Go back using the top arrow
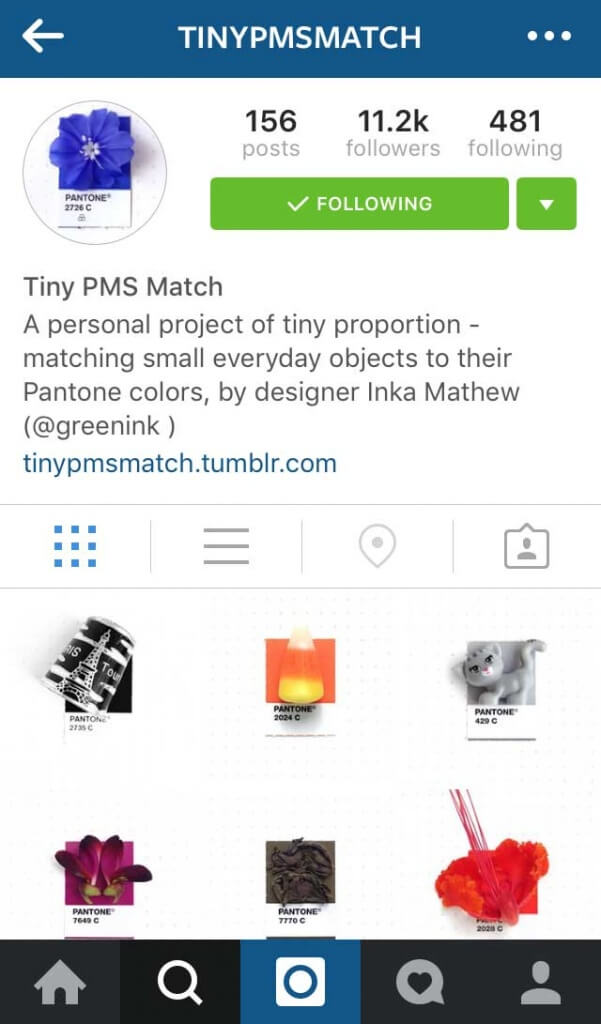The width and height of the screenshot is (601, 1024). [x=42, y=37]
